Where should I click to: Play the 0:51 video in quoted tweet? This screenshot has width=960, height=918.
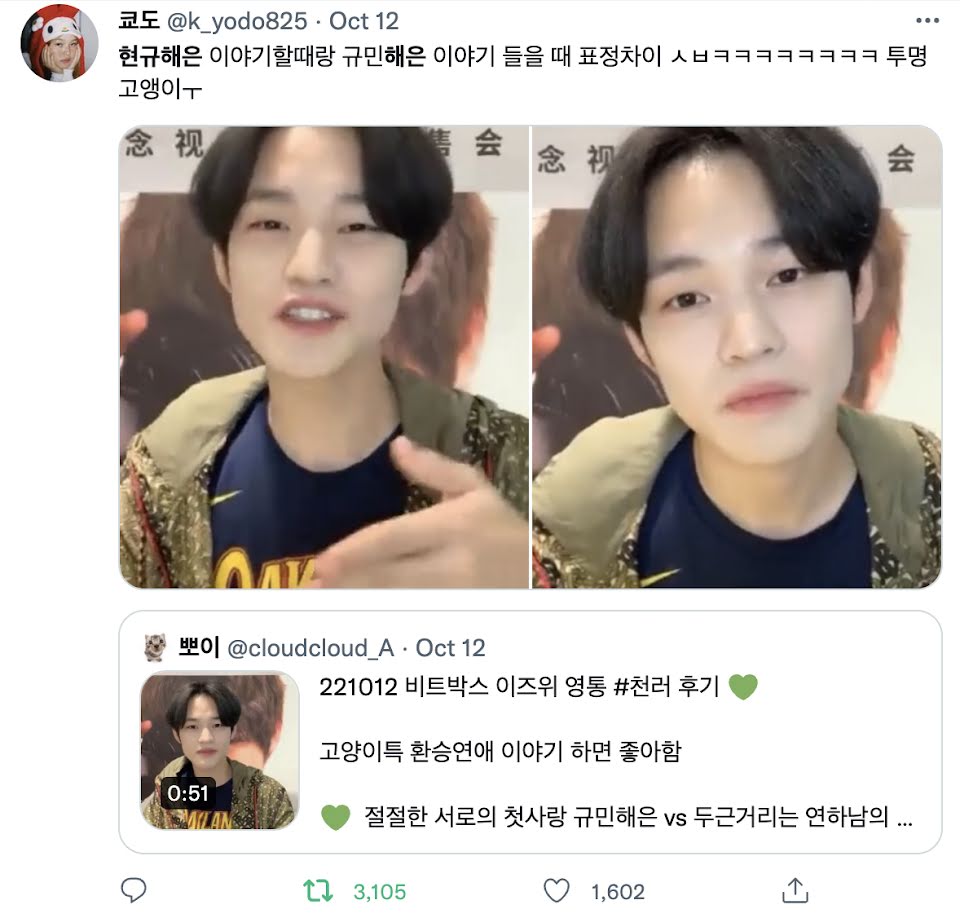pyautogui.click(x=220, y=751)
